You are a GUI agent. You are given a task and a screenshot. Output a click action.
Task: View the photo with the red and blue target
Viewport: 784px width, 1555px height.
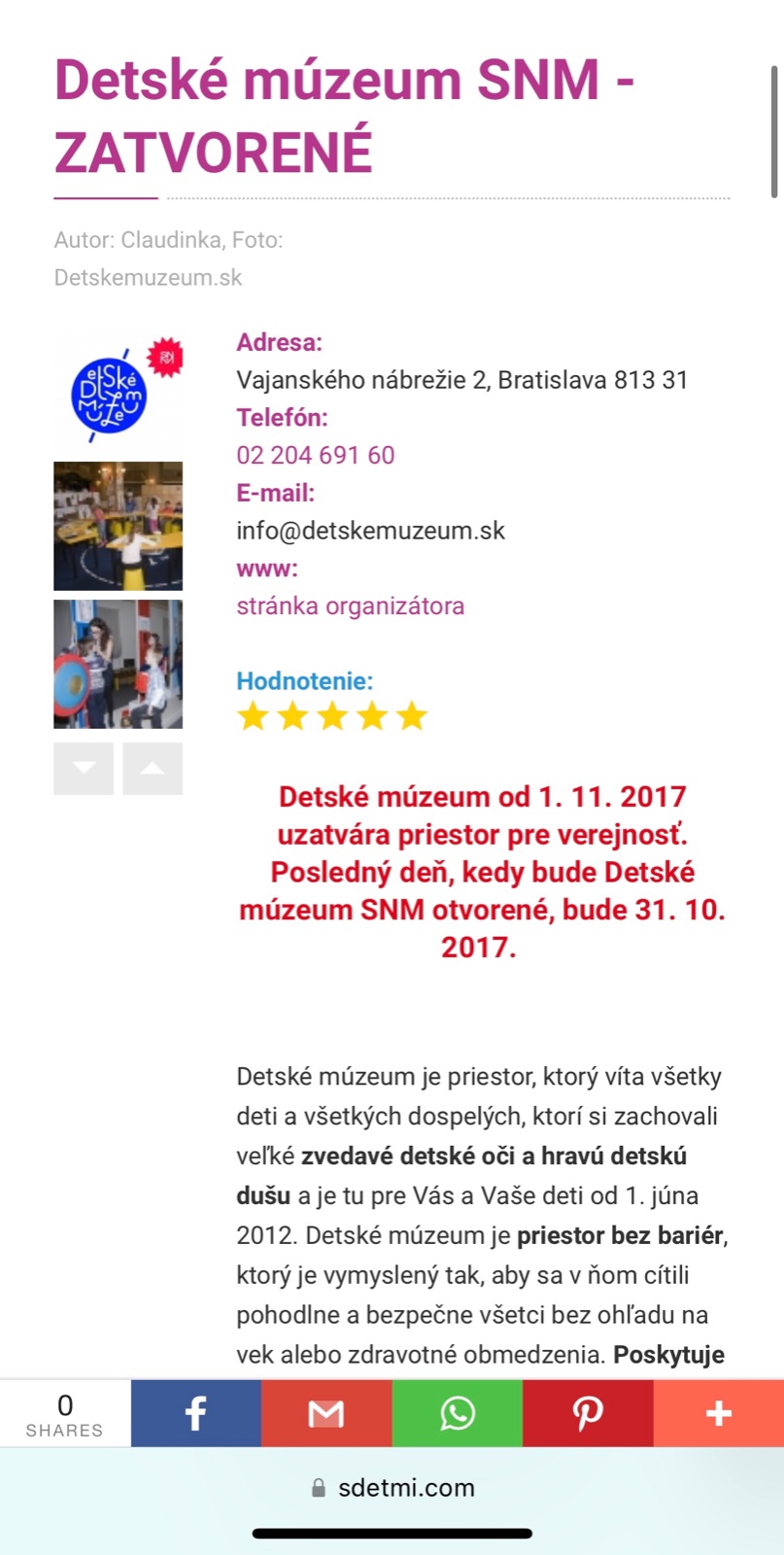point(118,664)
